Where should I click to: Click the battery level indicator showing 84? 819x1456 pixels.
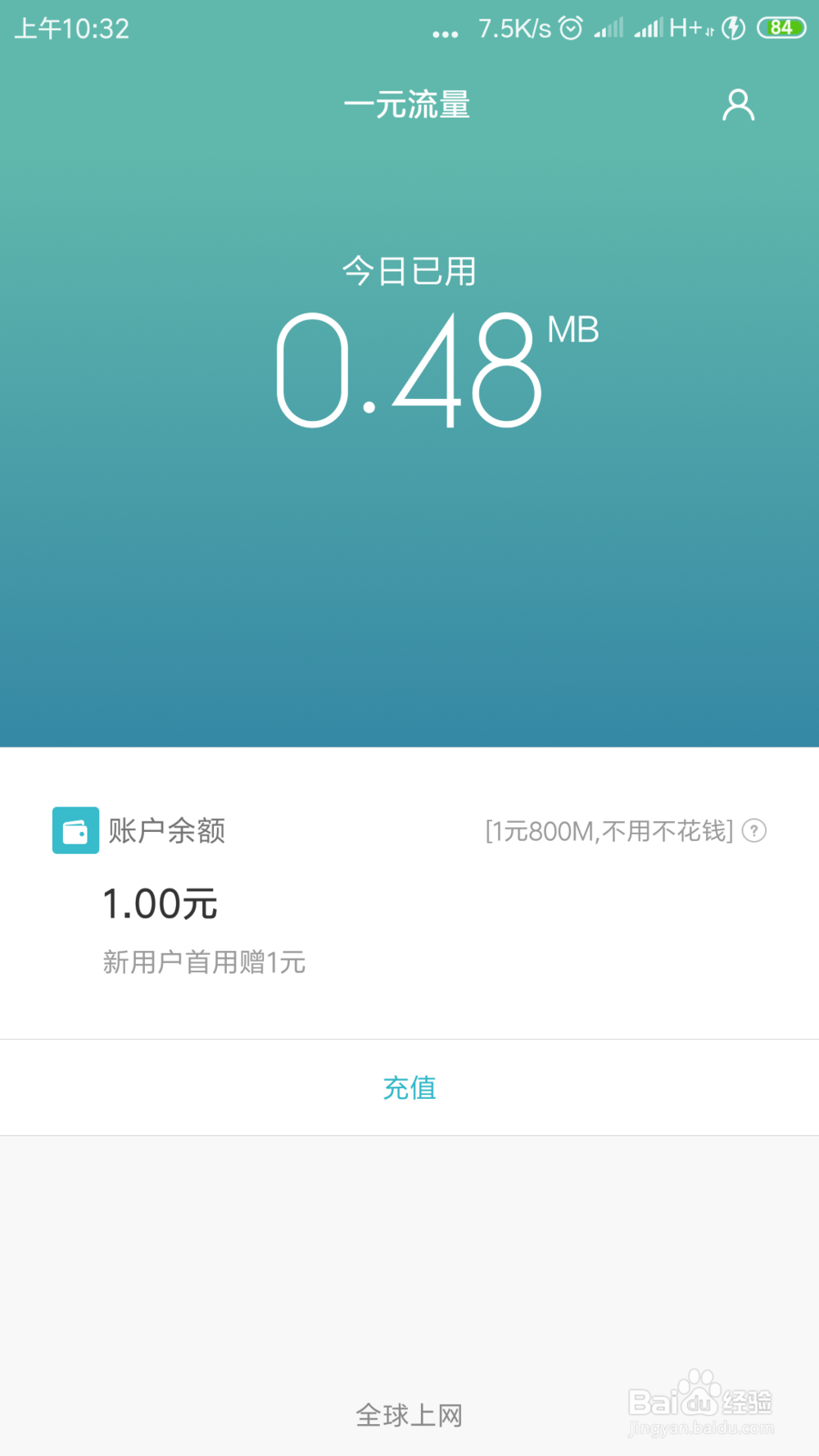tap(782, 27)
